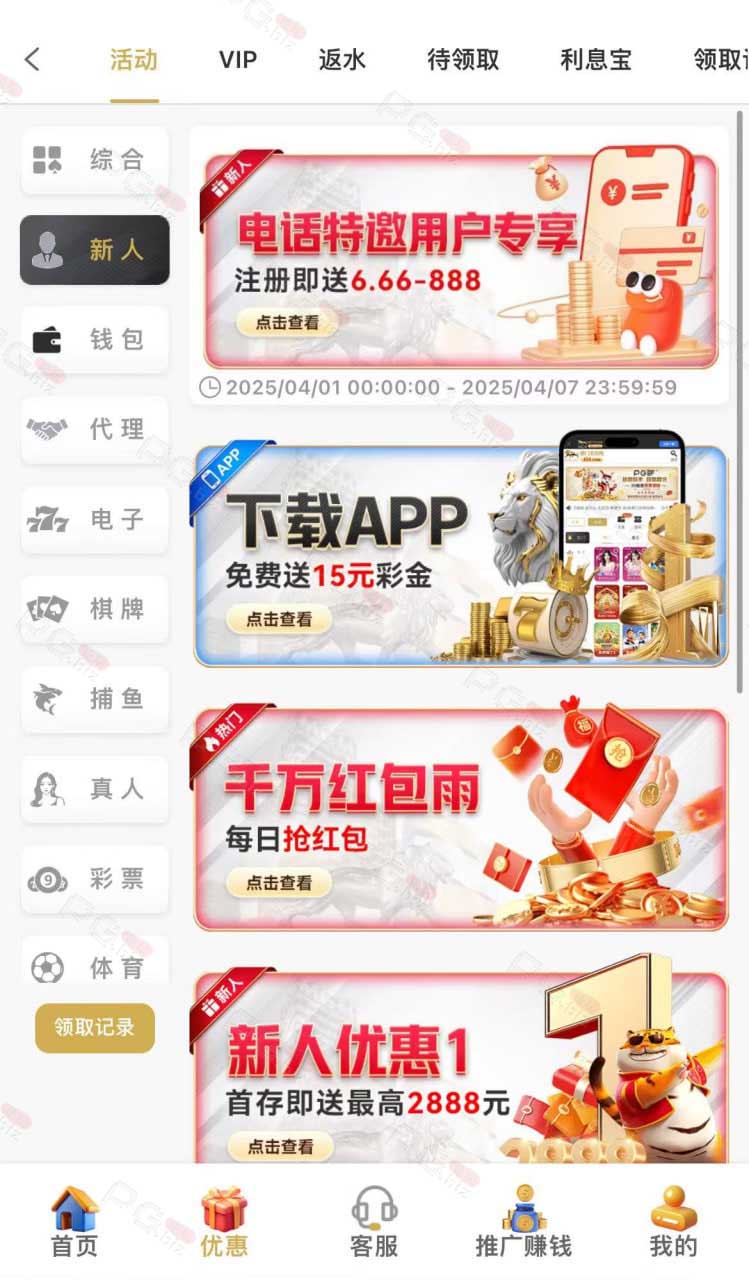Open the 下载APP promotion banner
Viewport: 749px width, 1280px height.
pos(460,555)
